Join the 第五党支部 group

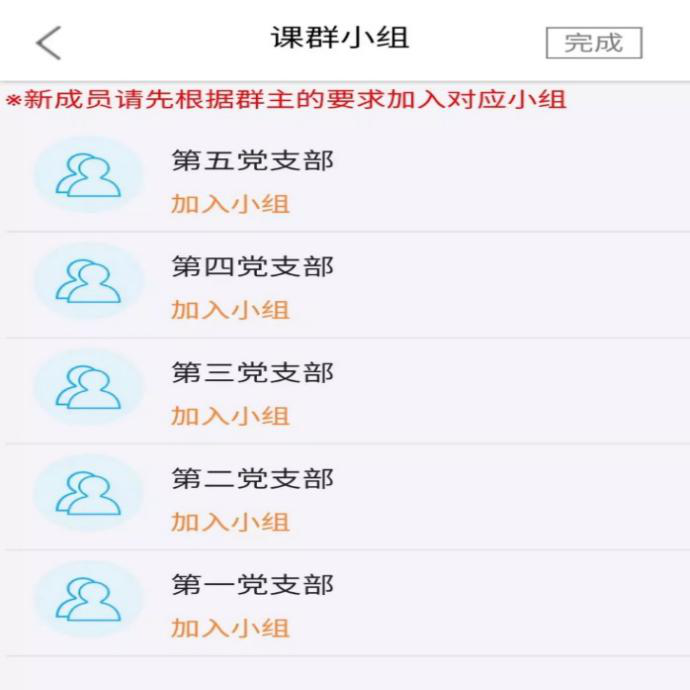pos(230,204)
